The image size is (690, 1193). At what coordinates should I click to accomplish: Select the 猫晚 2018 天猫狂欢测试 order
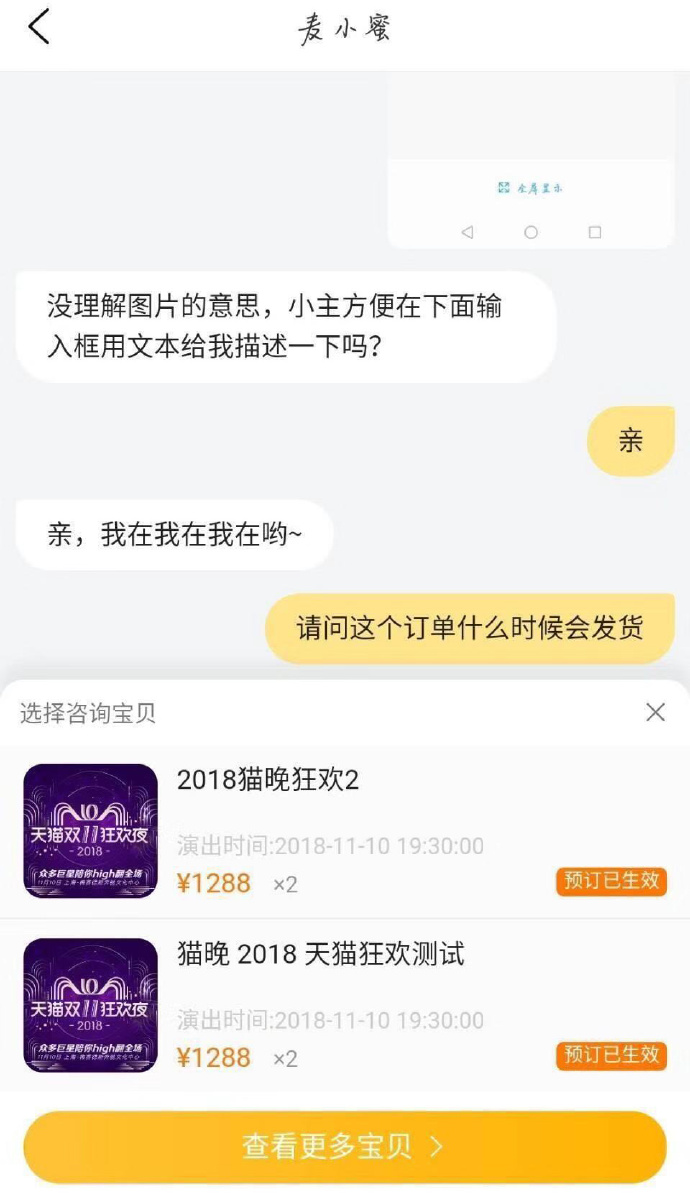click(x=344, y=1005)
